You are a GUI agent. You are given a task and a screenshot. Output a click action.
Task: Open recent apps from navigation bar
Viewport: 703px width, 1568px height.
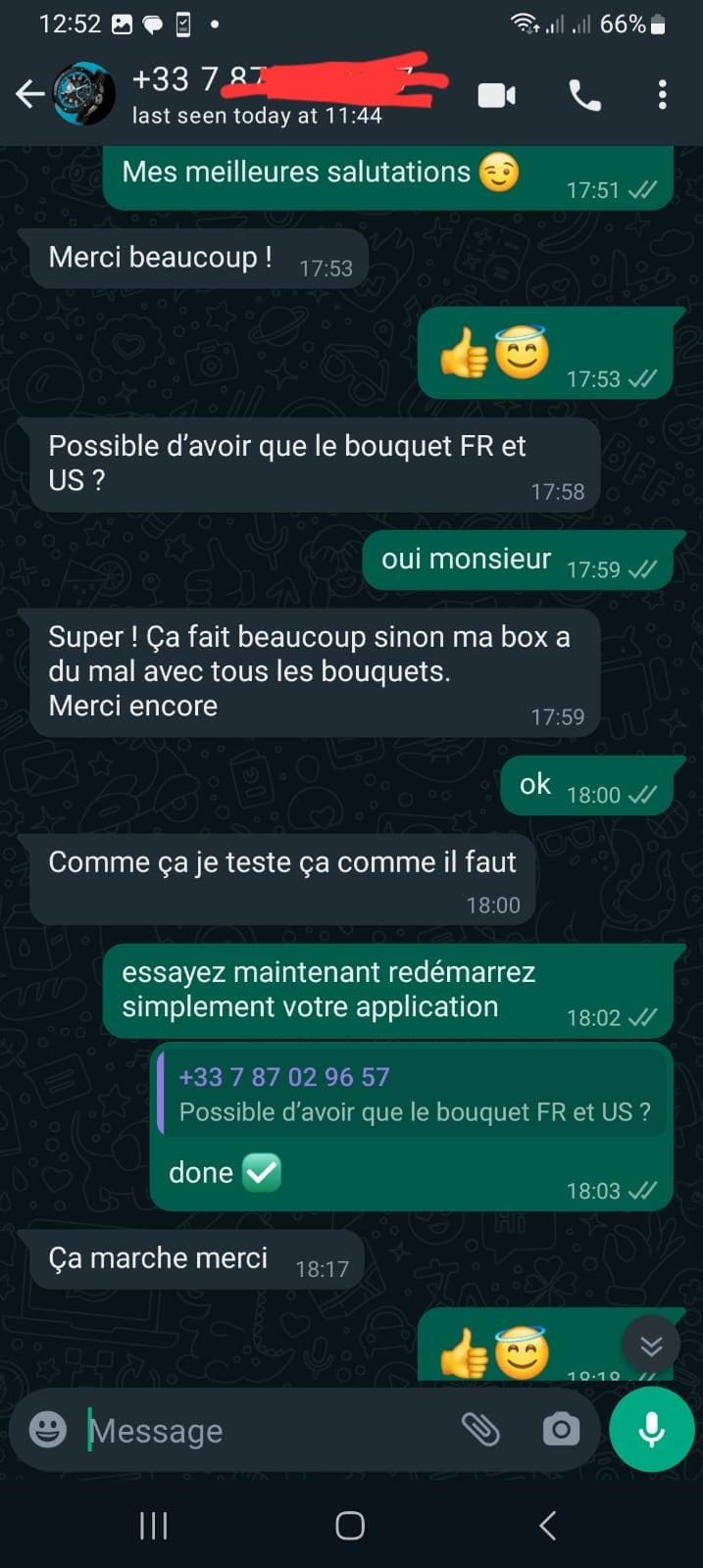tap(154, 1526)
